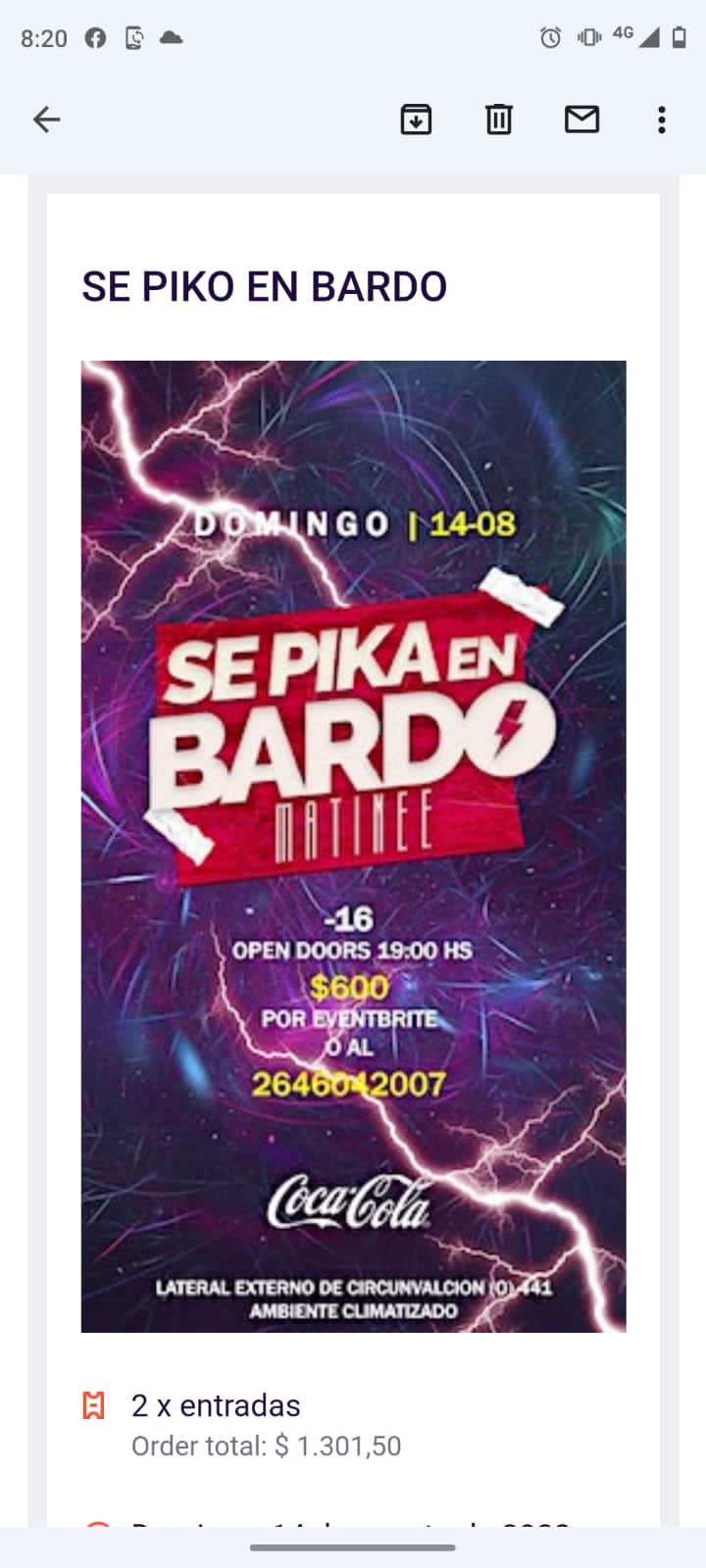
Task: Open the overflow menu
Action: 662,120
